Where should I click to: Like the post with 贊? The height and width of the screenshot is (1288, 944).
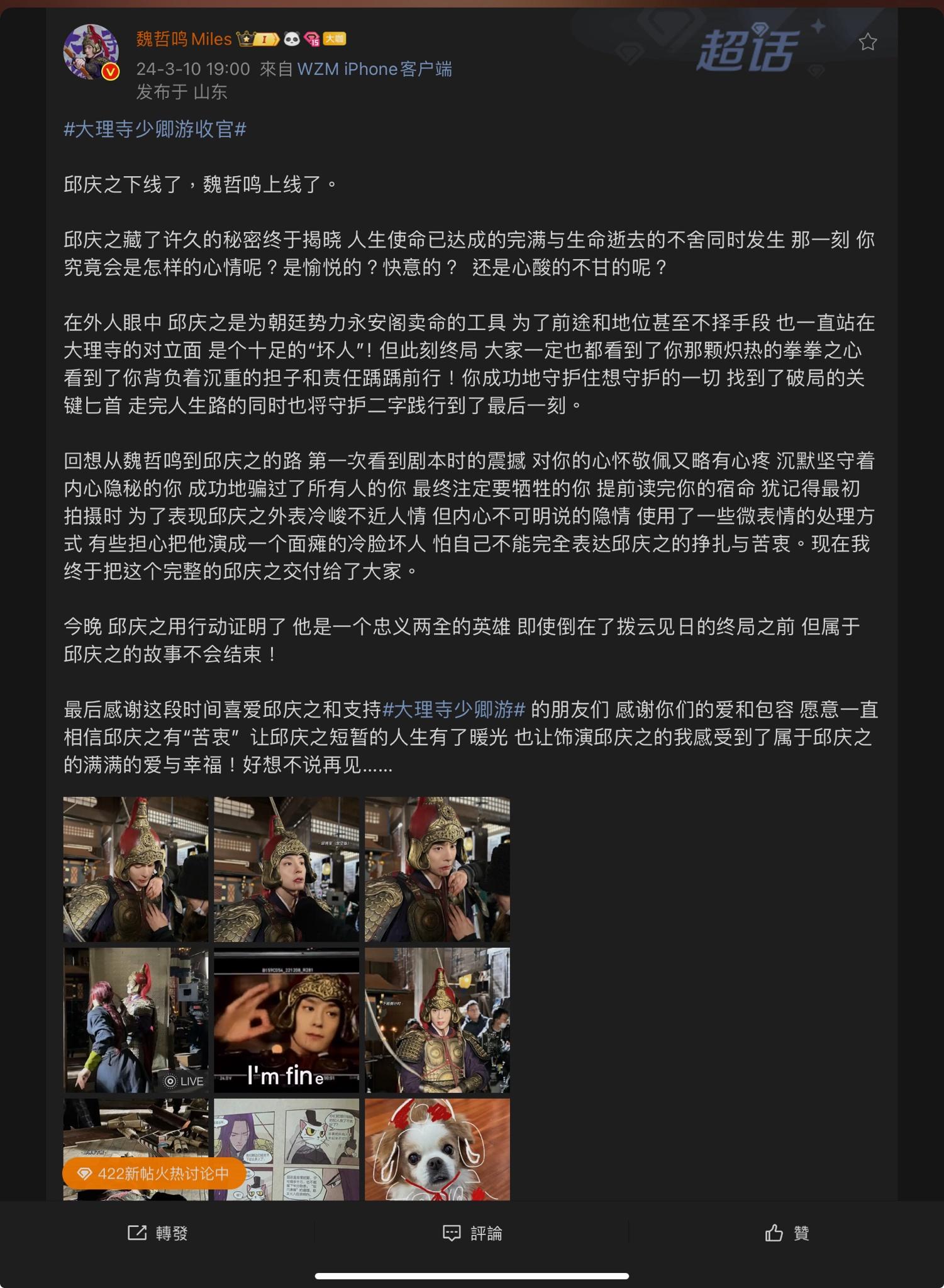787,1233
